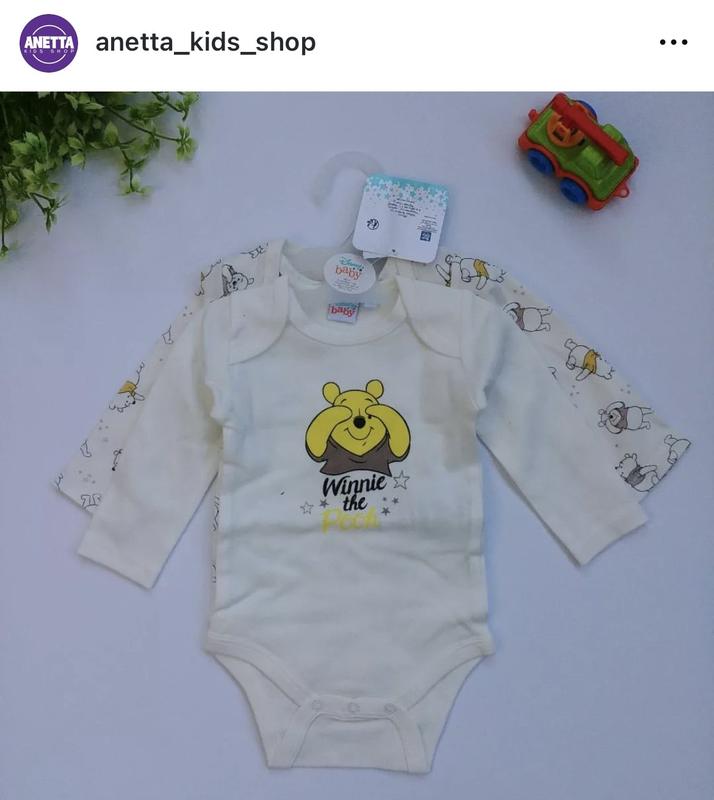Screen dimensions: 714x800
Task: Open the post's three-dot options menu
Action: [x=675, y=43]
